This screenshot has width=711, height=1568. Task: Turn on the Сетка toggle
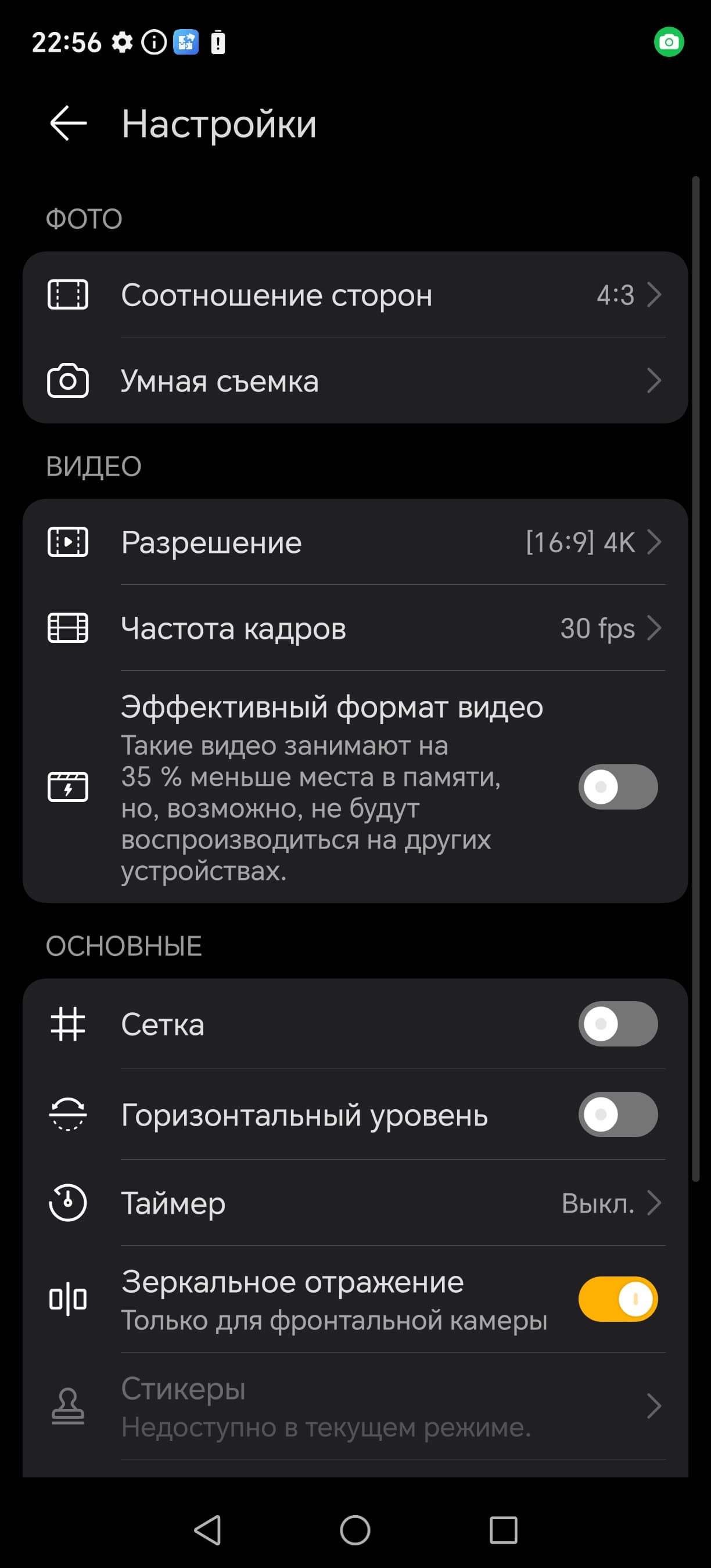point(617,1024)
